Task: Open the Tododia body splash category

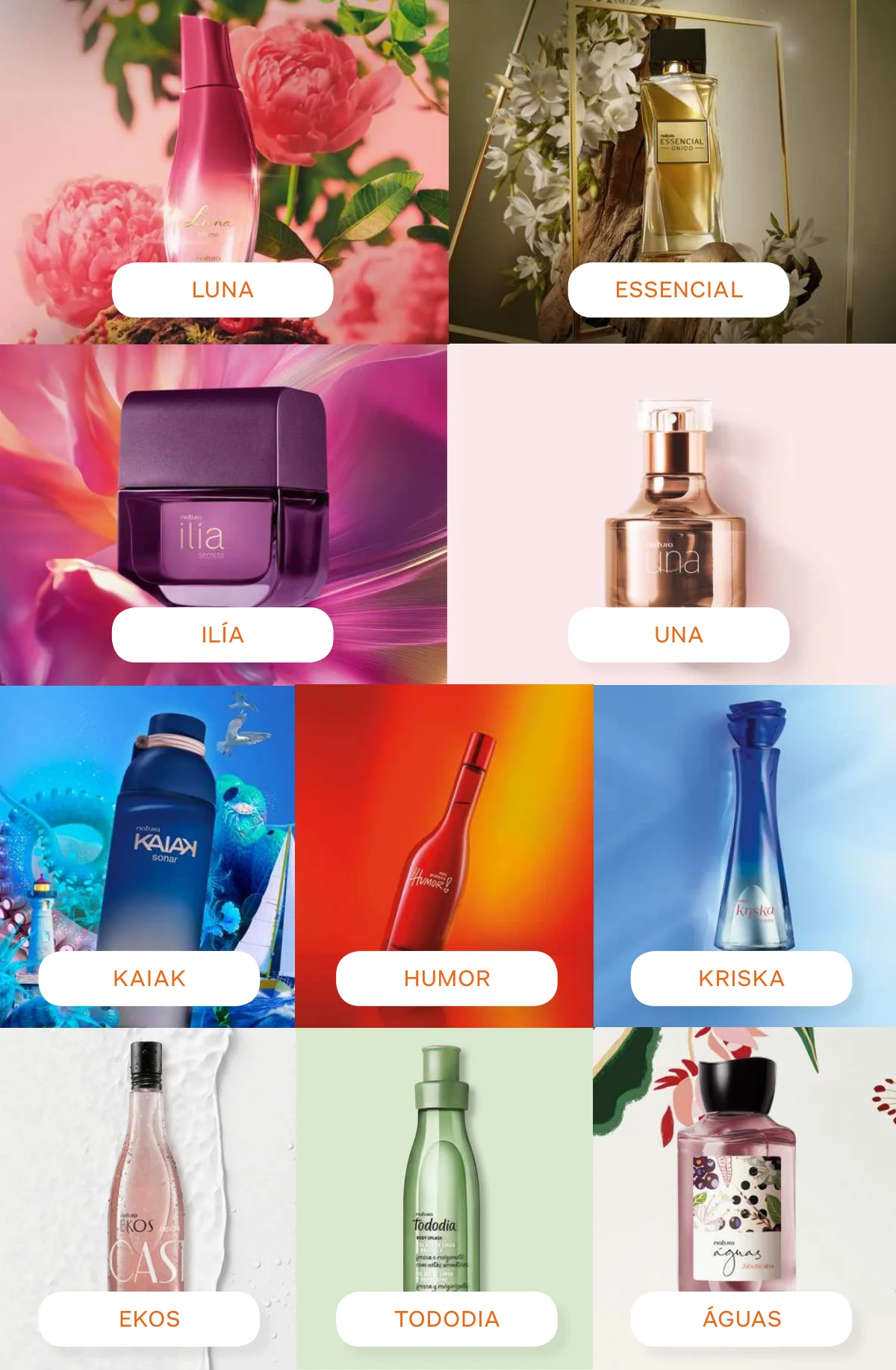Action: point(447,1319)
